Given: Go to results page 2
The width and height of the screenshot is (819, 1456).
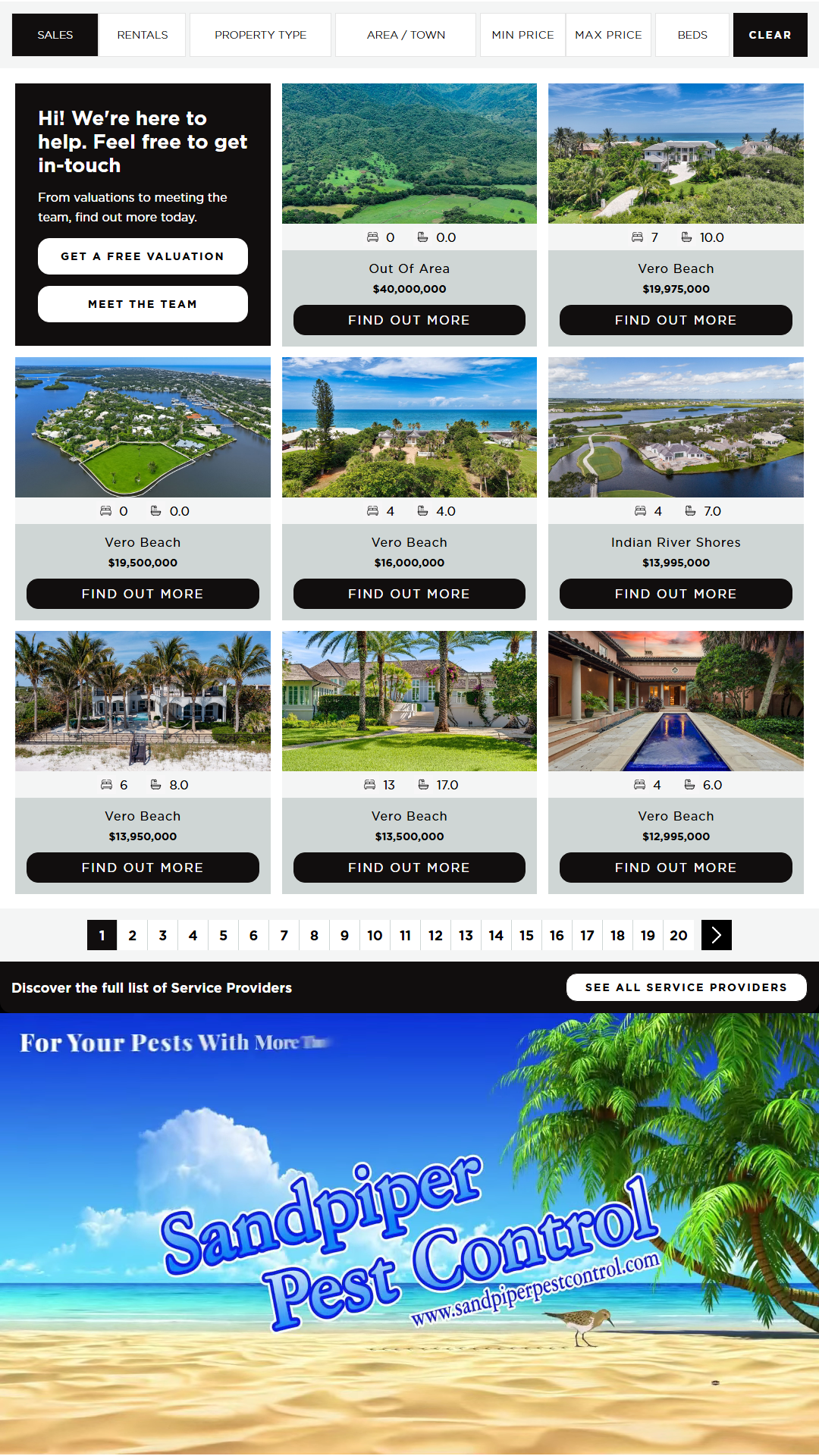Looking at the screenshot, I should click(133, 935).
